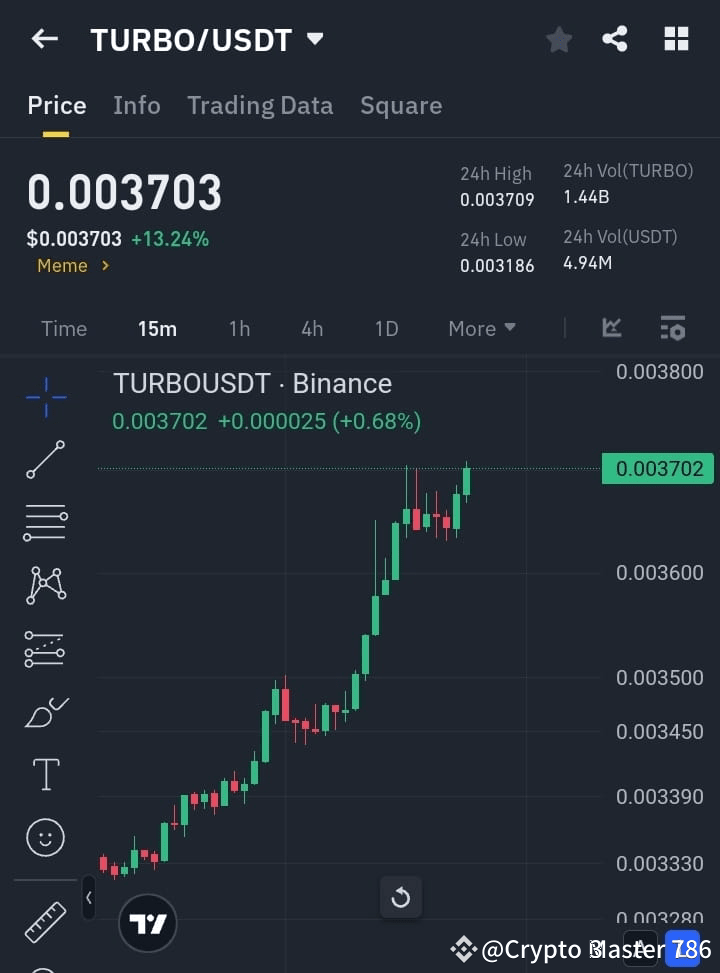The width and height of the screenshot is (720, 973).
Task: Select the text annotation tool
Action: [45, 774]
